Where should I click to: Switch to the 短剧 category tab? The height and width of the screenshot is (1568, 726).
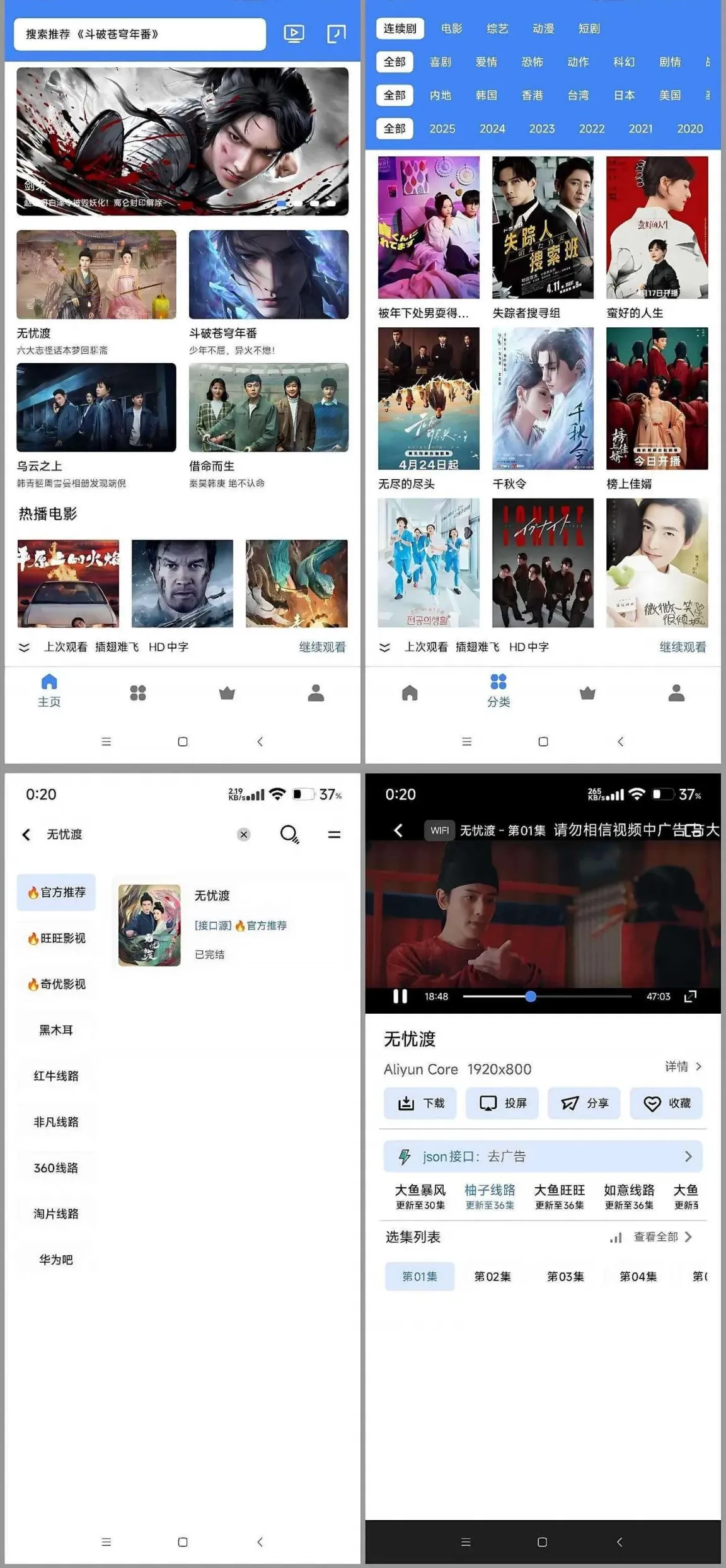pos(588,28)
